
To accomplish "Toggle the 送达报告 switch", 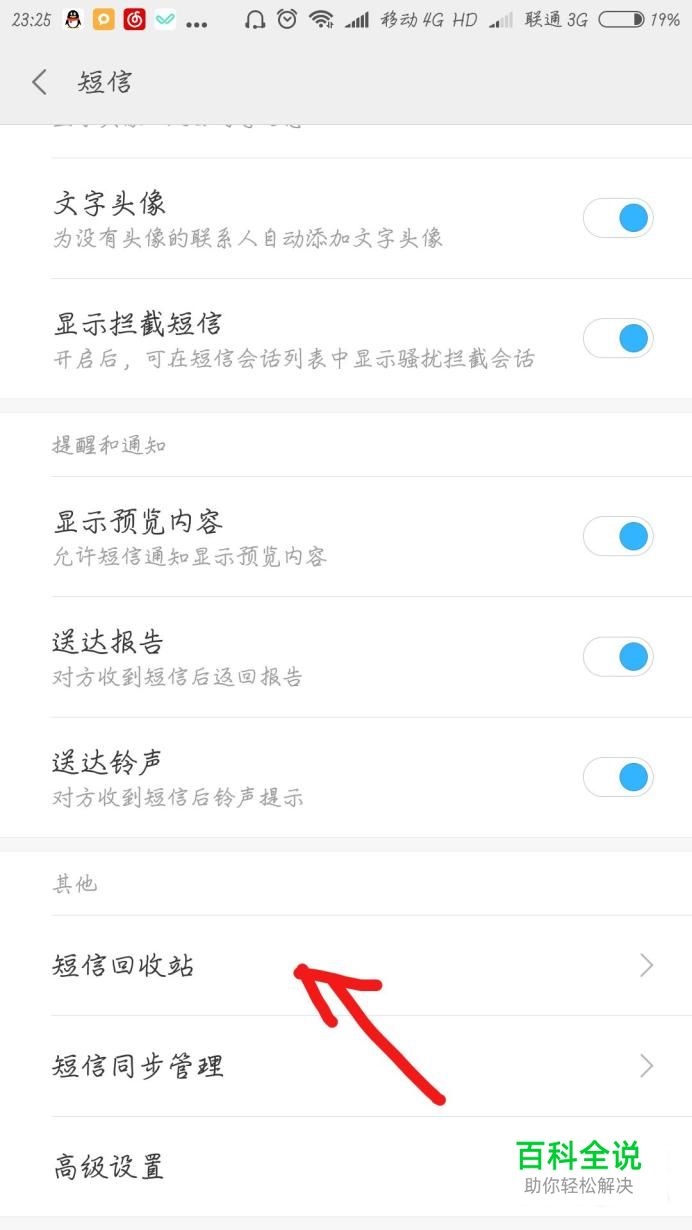I will click(x=618, y=657).
